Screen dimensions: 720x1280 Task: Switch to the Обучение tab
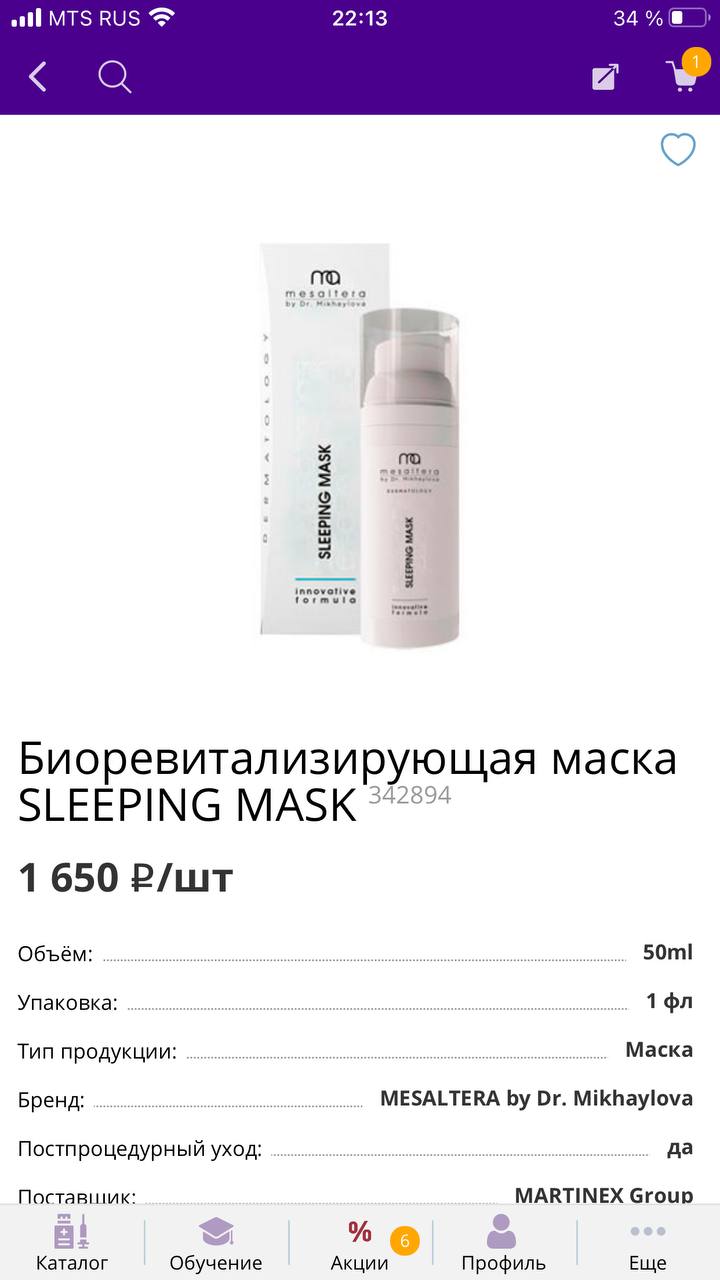tap(216, 1243)
